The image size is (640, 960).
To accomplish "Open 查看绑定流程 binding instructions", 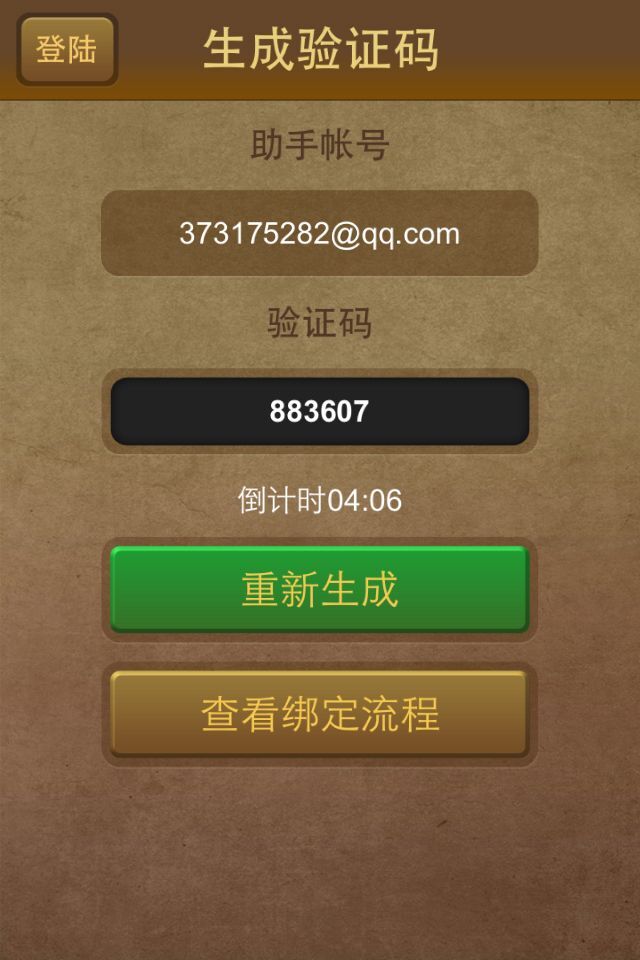I will [x=319, y=714].
